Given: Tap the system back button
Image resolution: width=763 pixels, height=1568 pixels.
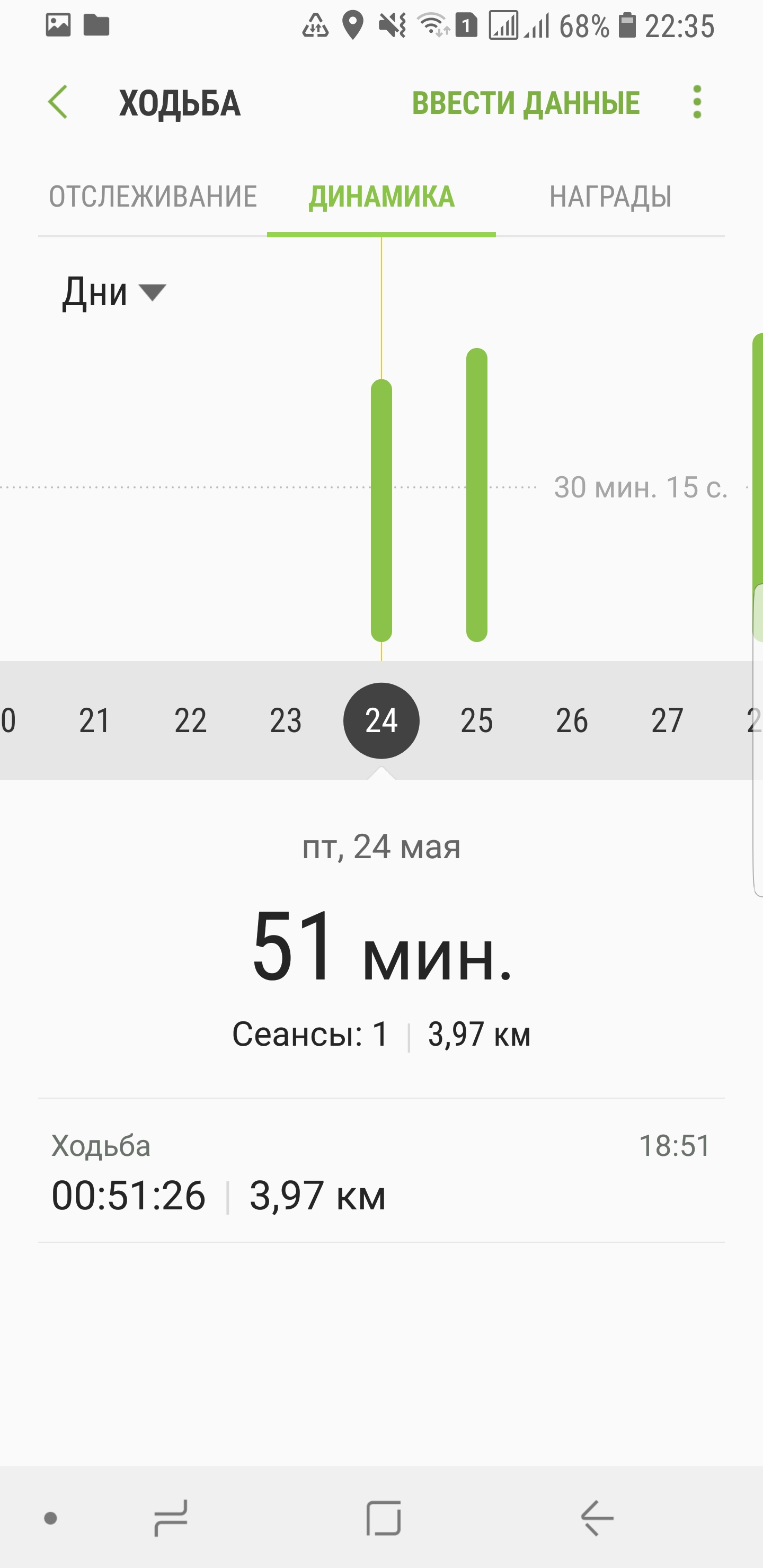Looking at the screenshot, I should pos(597,1518).
